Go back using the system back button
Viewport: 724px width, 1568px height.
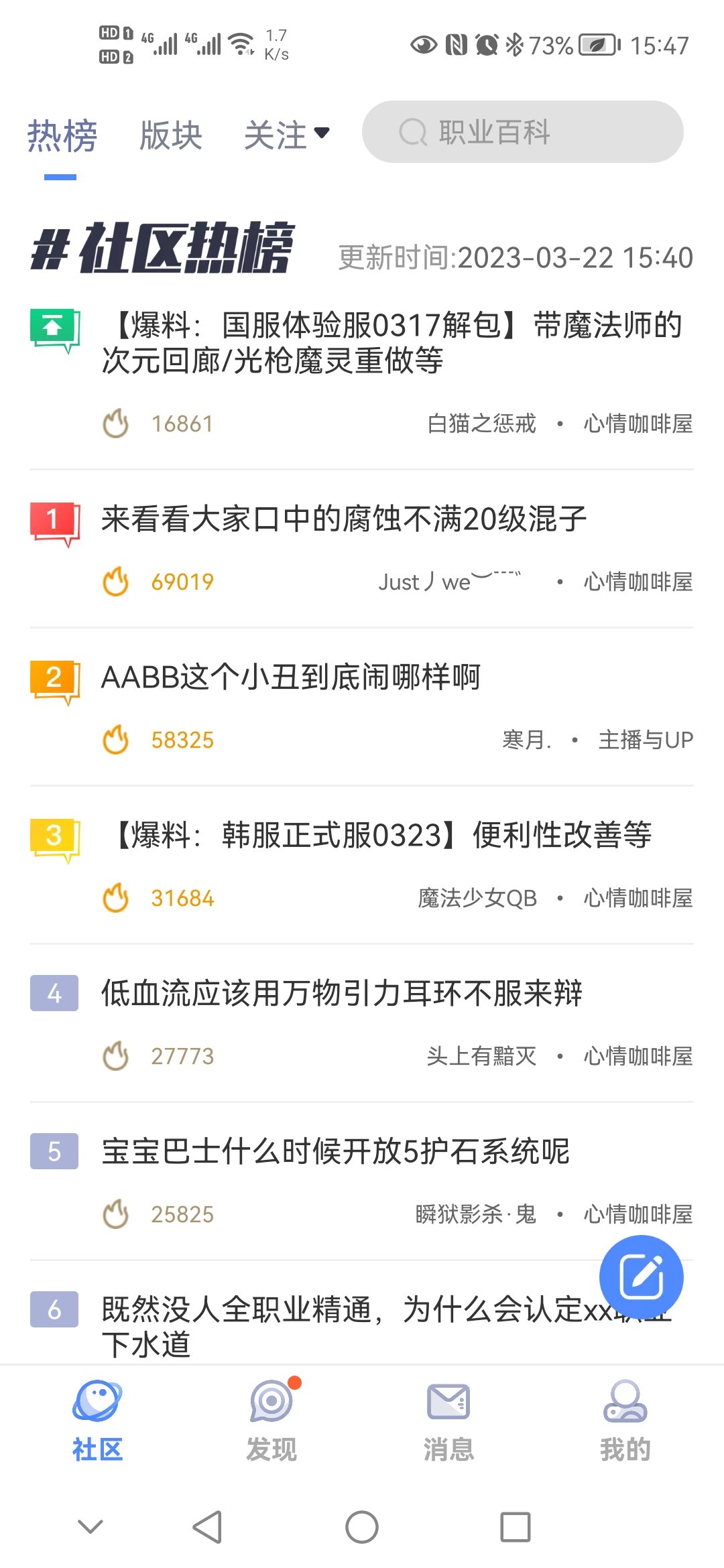tap(207, 1527)
